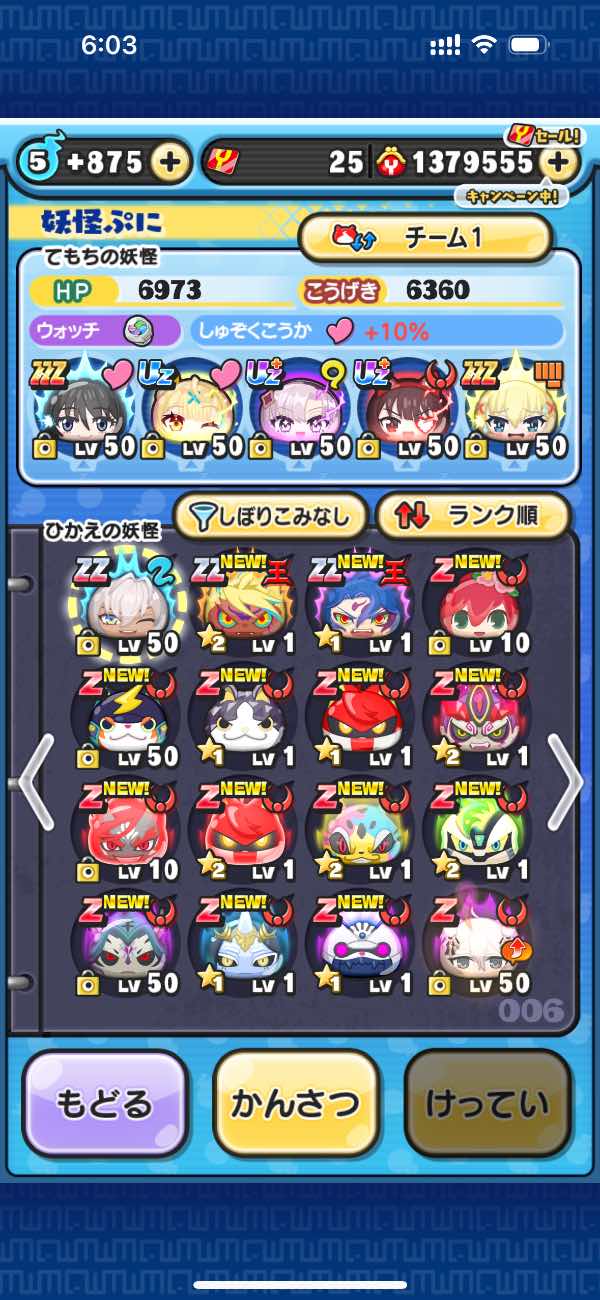Image resolution: width=600 pixels, height=1300 pixels.
Task: Add Y-money with the plus next to 1379555
Action: [561, 162]
